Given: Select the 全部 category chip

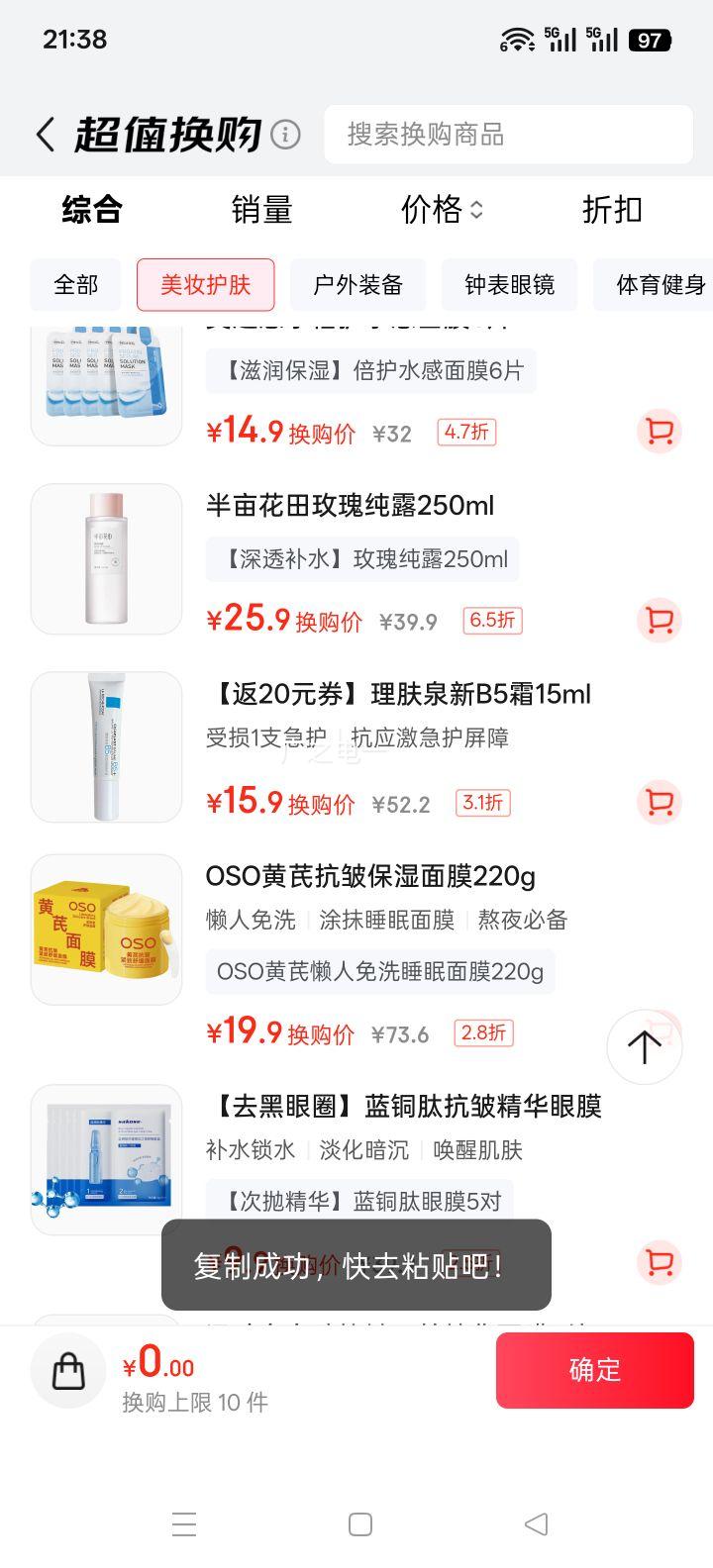Looking at the screenshot, I should tap(76, 285).
